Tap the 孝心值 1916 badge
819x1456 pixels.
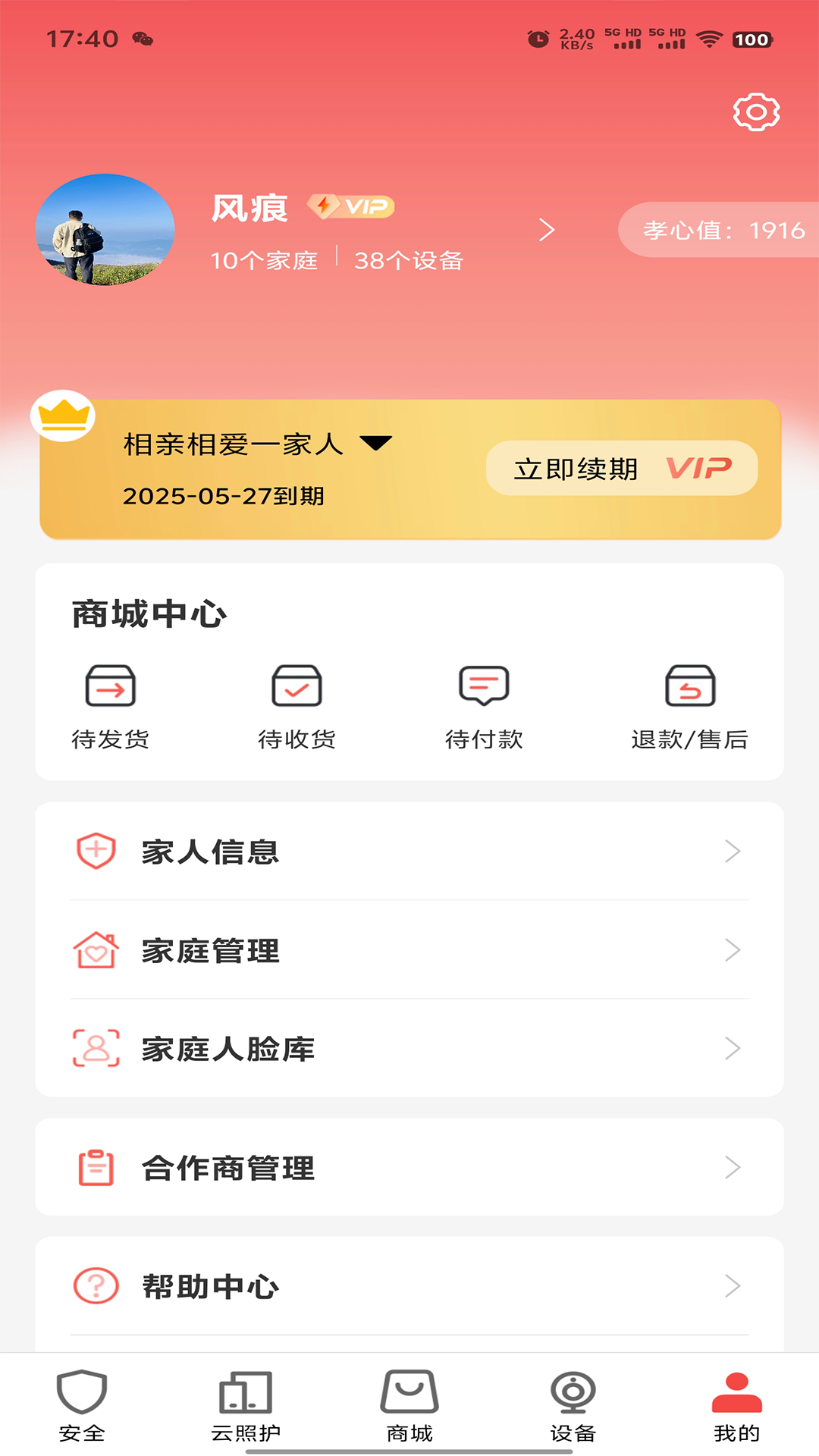[720, 230]
